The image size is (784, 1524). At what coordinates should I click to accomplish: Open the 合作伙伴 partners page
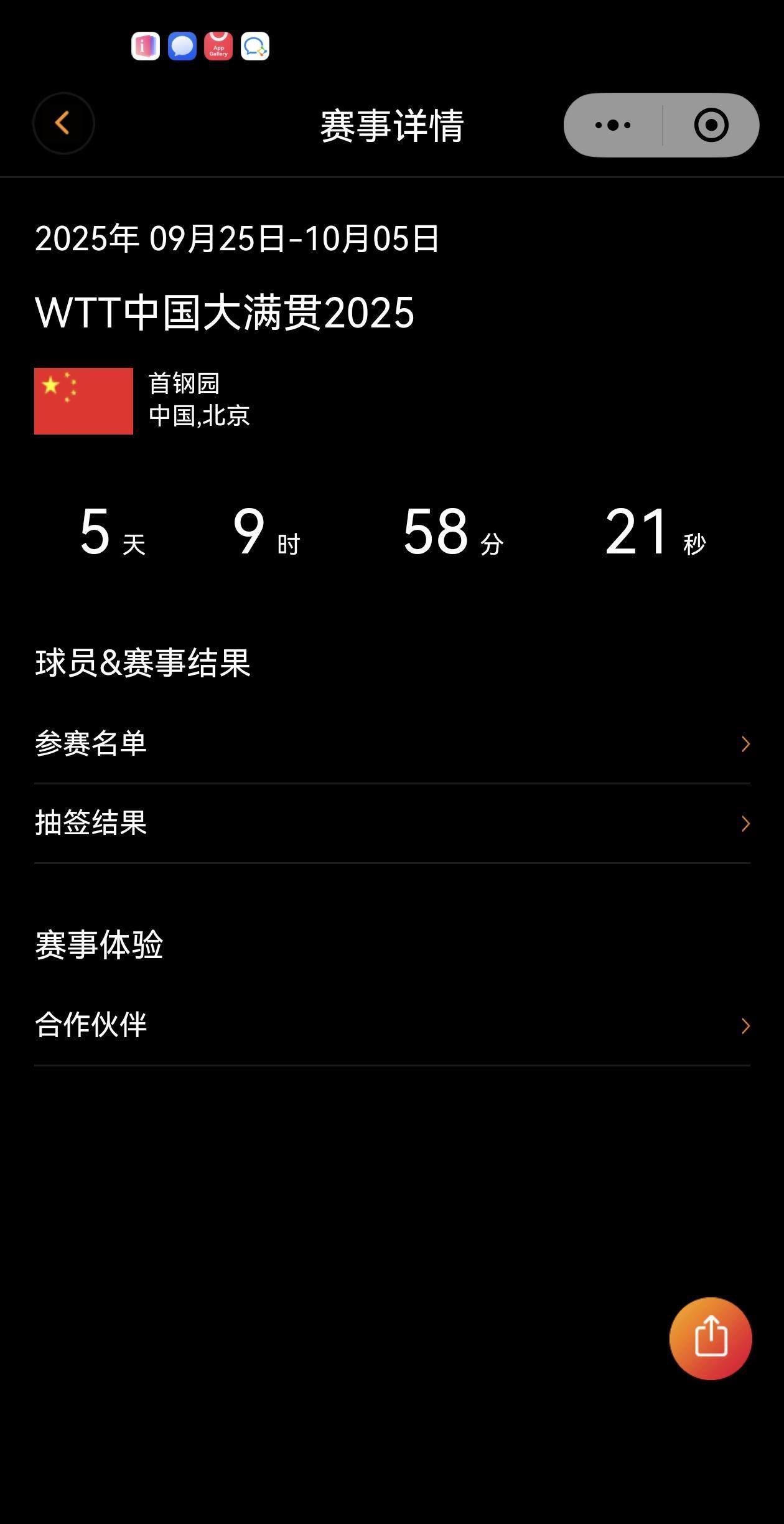[392, 1025]
